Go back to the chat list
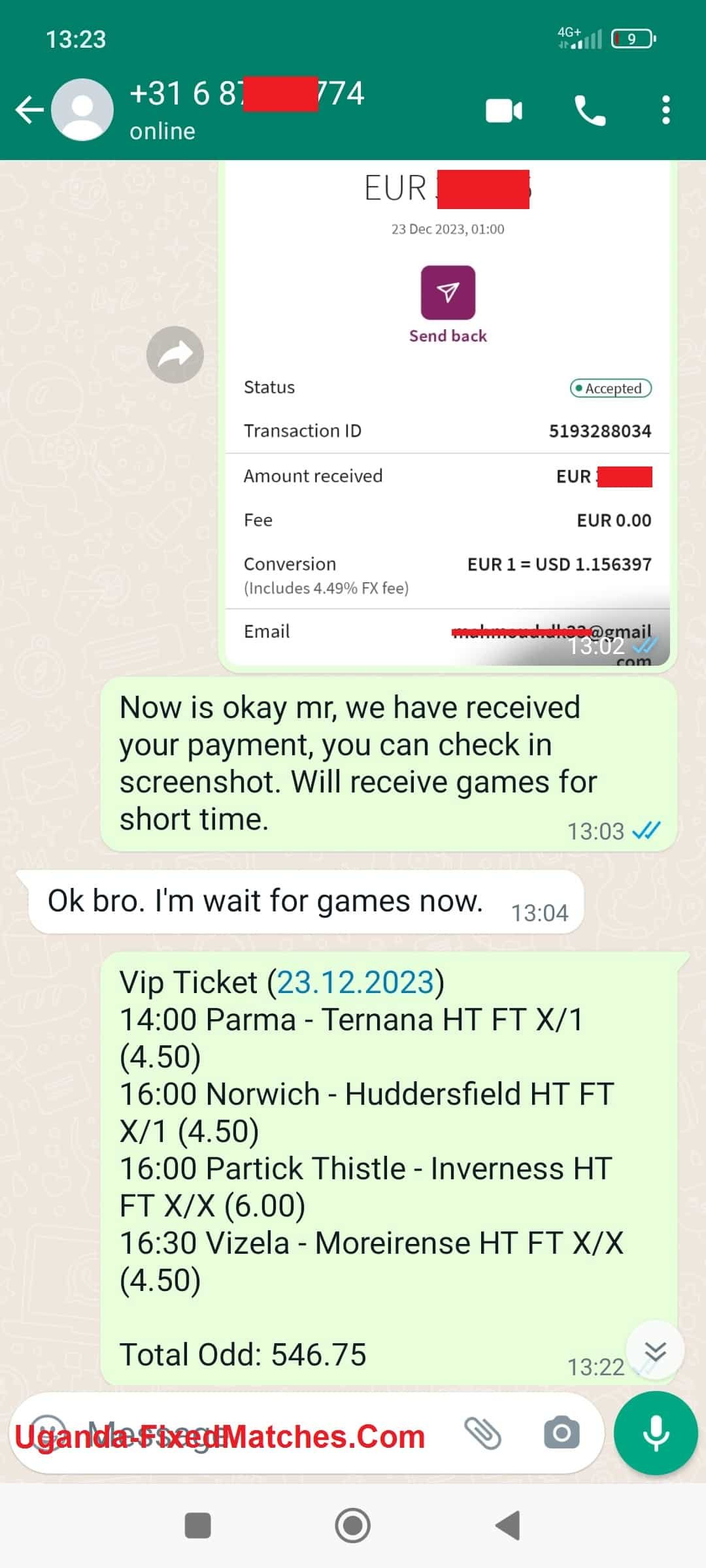The height and width of the screenshot is (1568, 706). pyautogui.click(x=29, y=109)
